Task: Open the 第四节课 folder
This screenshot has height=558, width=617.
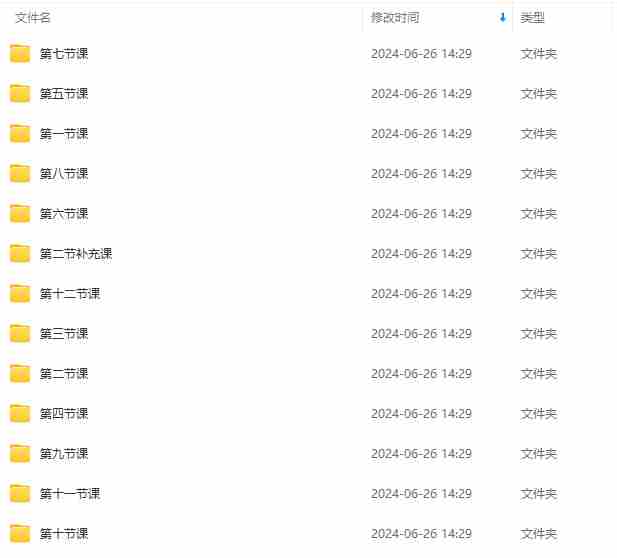Action: click(x=64, y=414)
